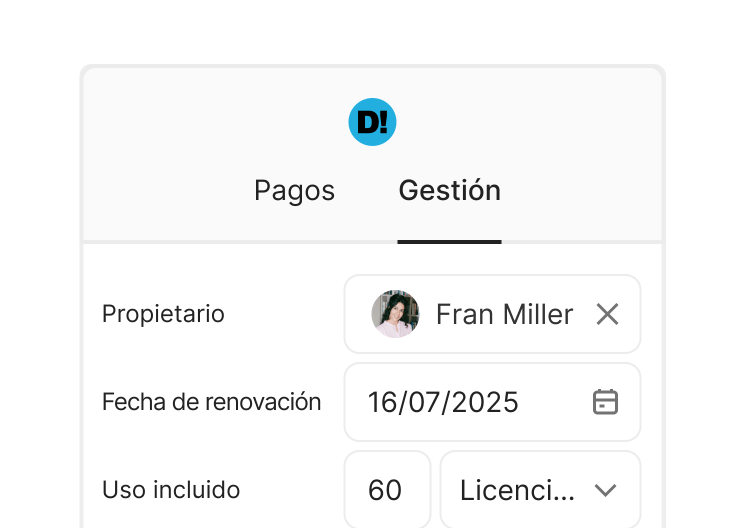Expand the Licenci... dropdown

pyautogui.click(x=540, y=490)
